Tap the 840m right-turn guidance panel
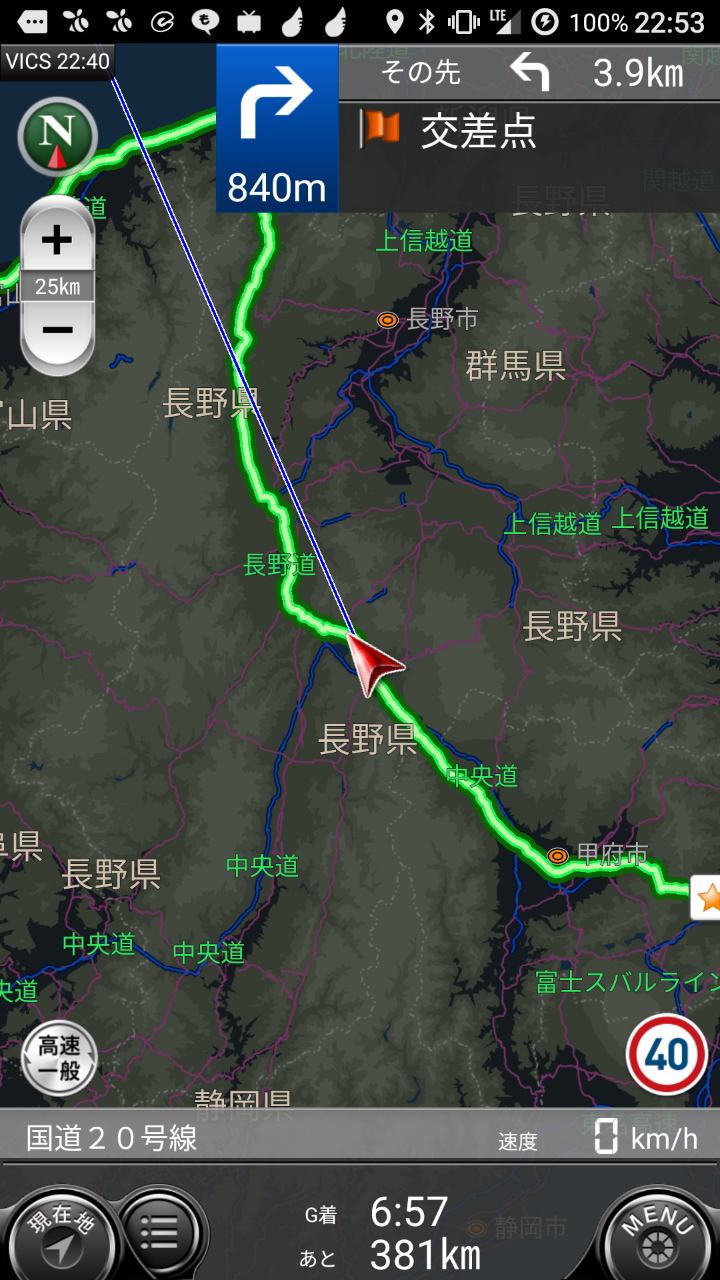This screenshot has width=720, height=1280. 277,128
